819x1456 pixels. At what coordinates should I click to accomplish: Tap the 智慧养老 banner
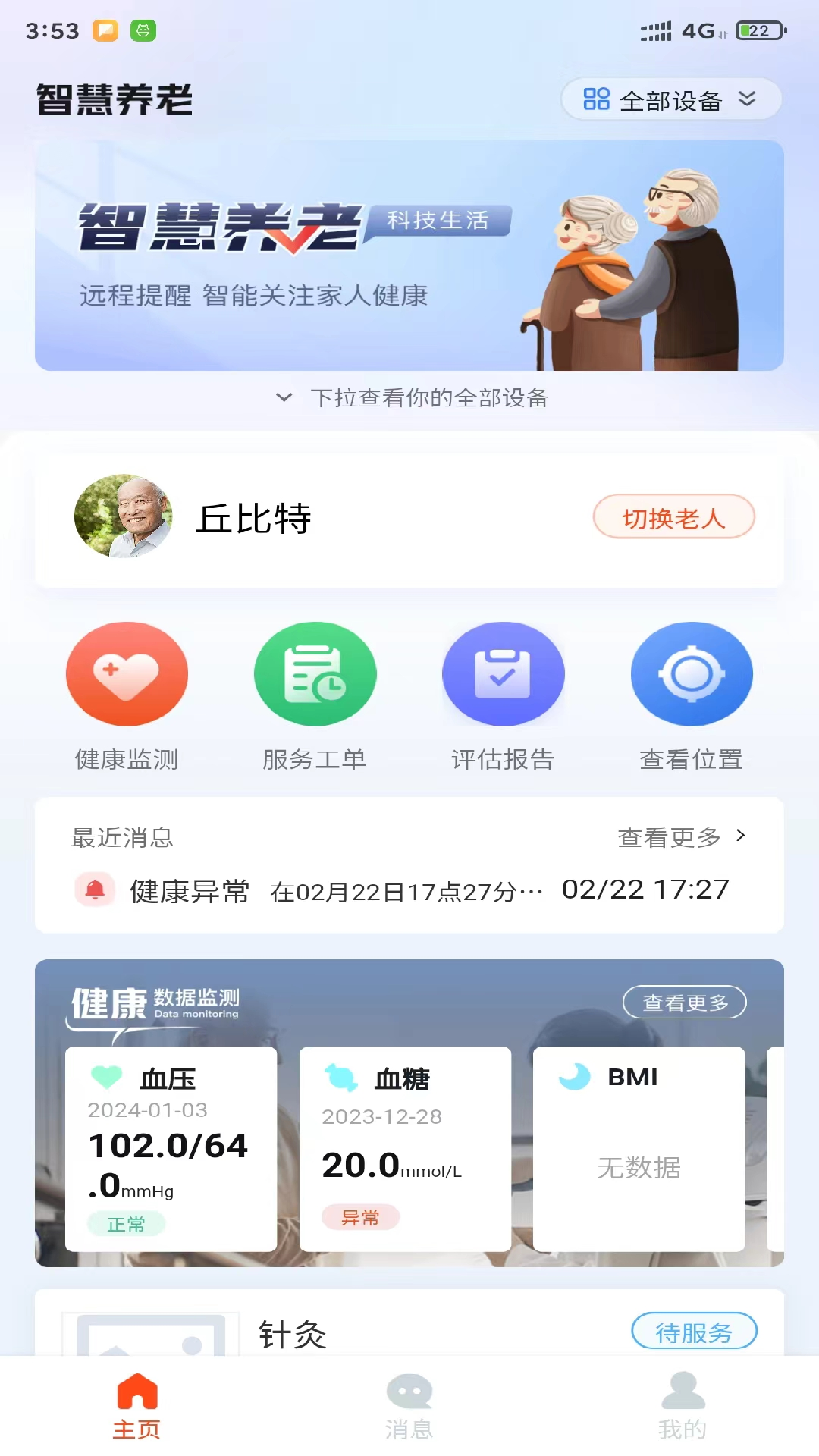[x=409, y=255]
